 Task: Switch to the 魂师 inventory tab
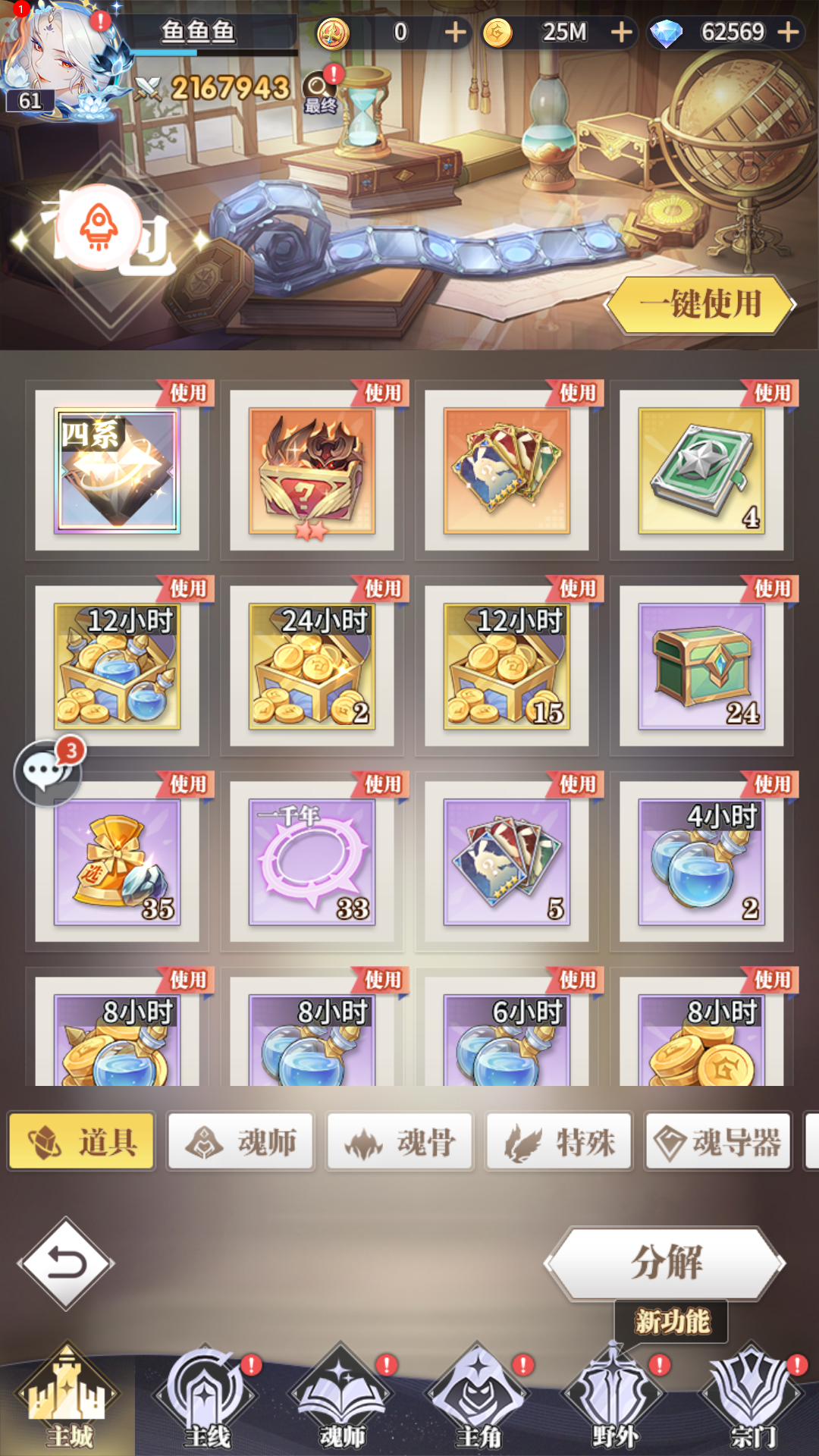240,1141
